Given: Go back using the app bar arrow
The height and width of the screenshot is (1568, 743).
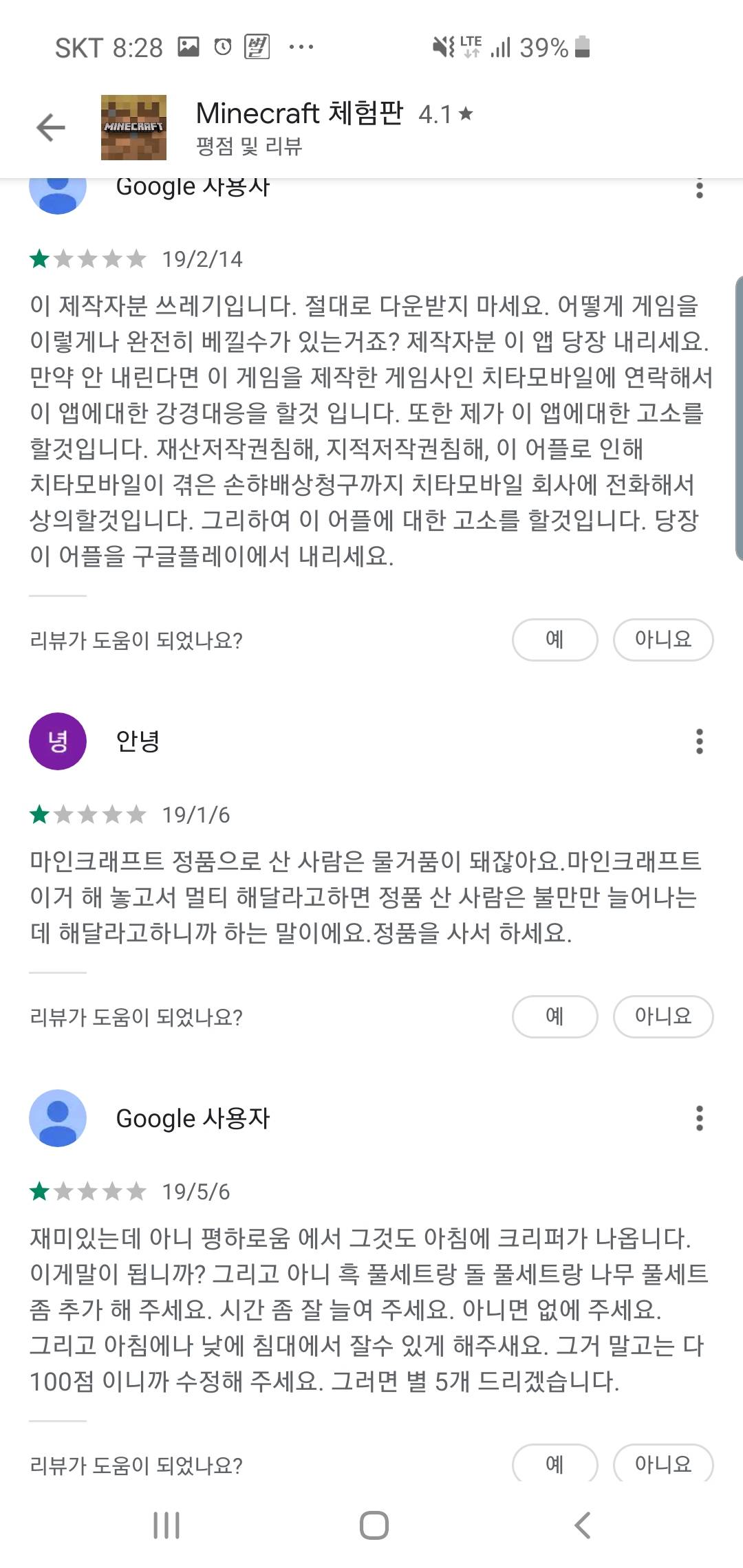Looking at the screenshot, I should click(50, 128).
